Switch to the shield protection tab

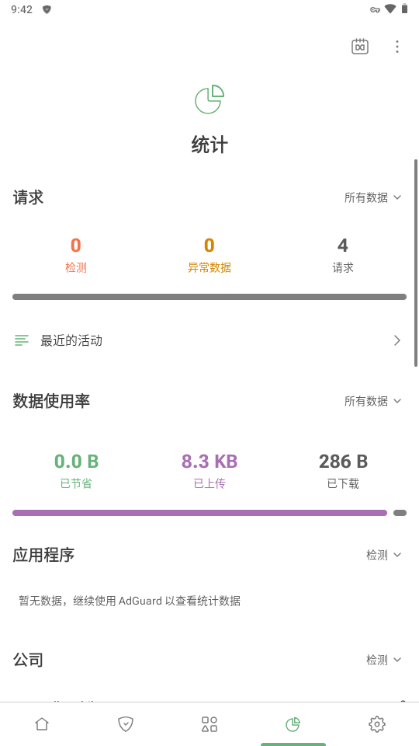pyautogui.click(x=126, y=724)
